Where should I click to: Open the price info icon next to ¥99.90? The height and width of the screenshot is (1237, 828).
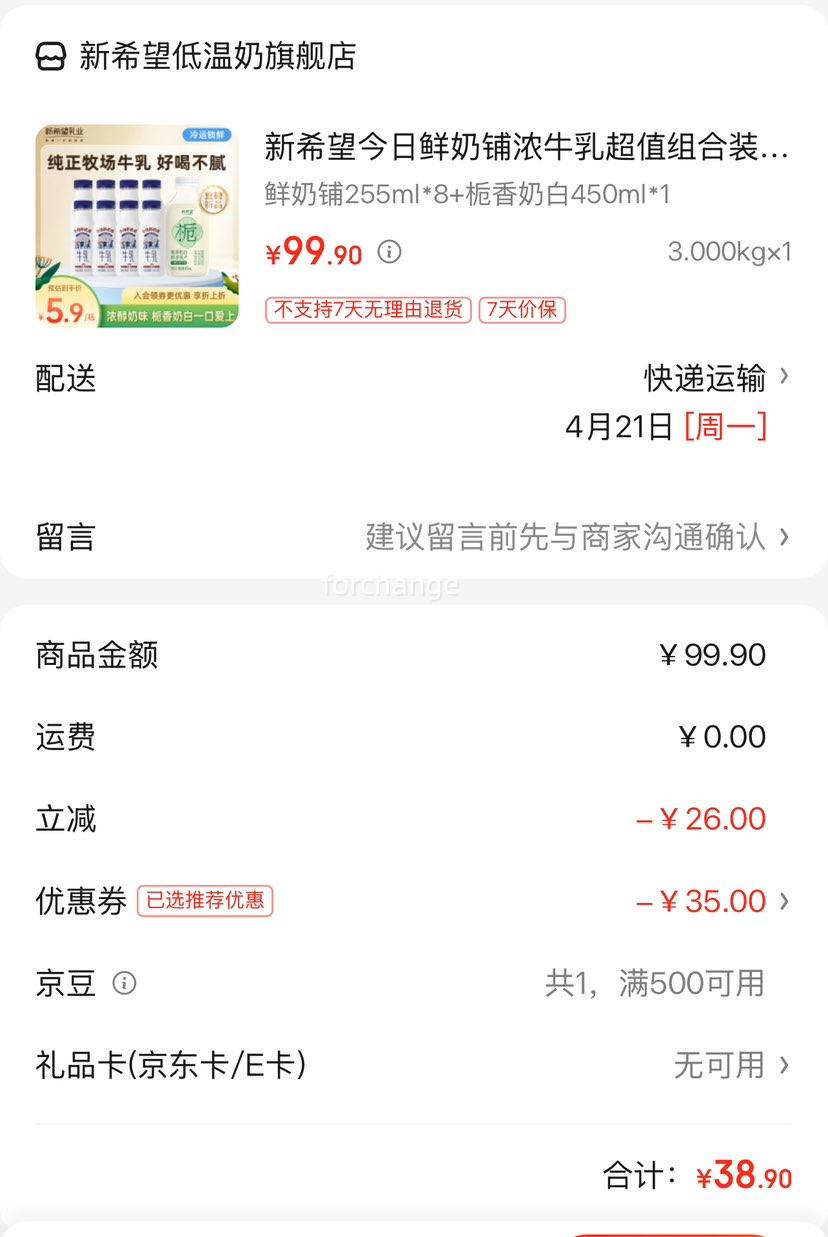point(389,252)
